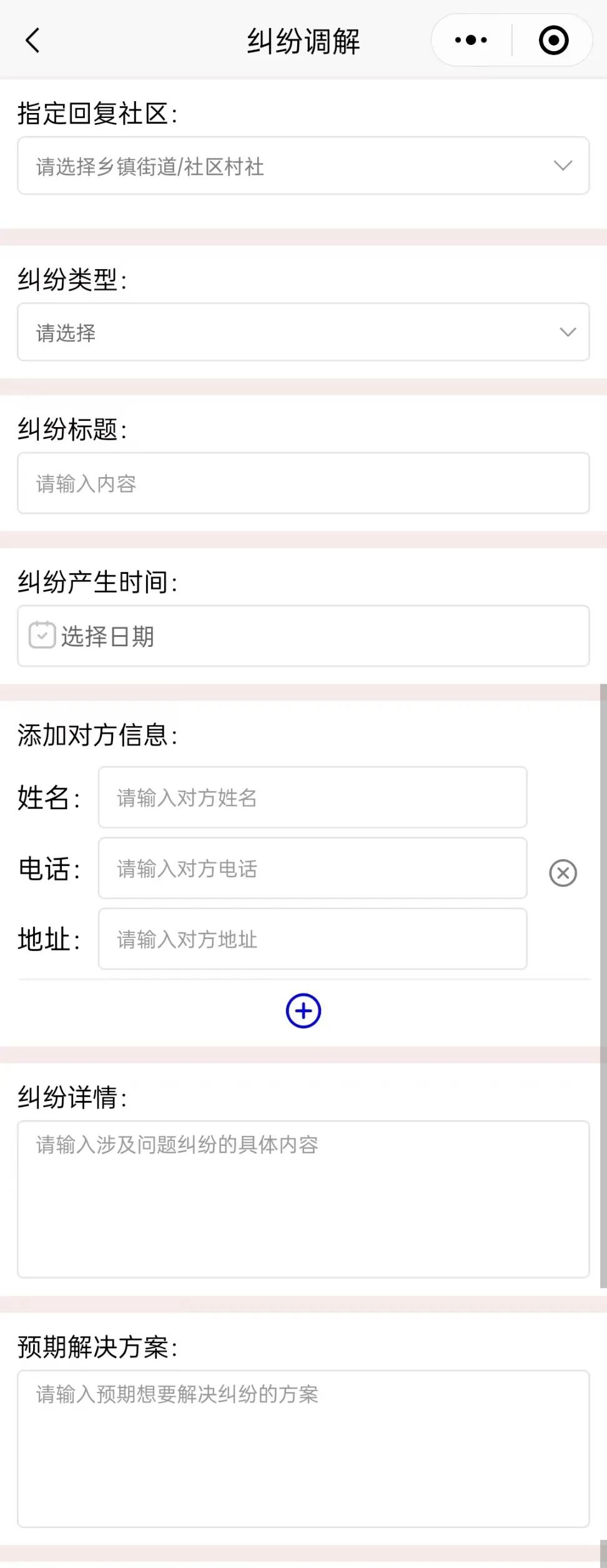Screen dimensions: 607x1568
Task: Select the 请输入对方地址 field
Action: (x=312, y=939)
